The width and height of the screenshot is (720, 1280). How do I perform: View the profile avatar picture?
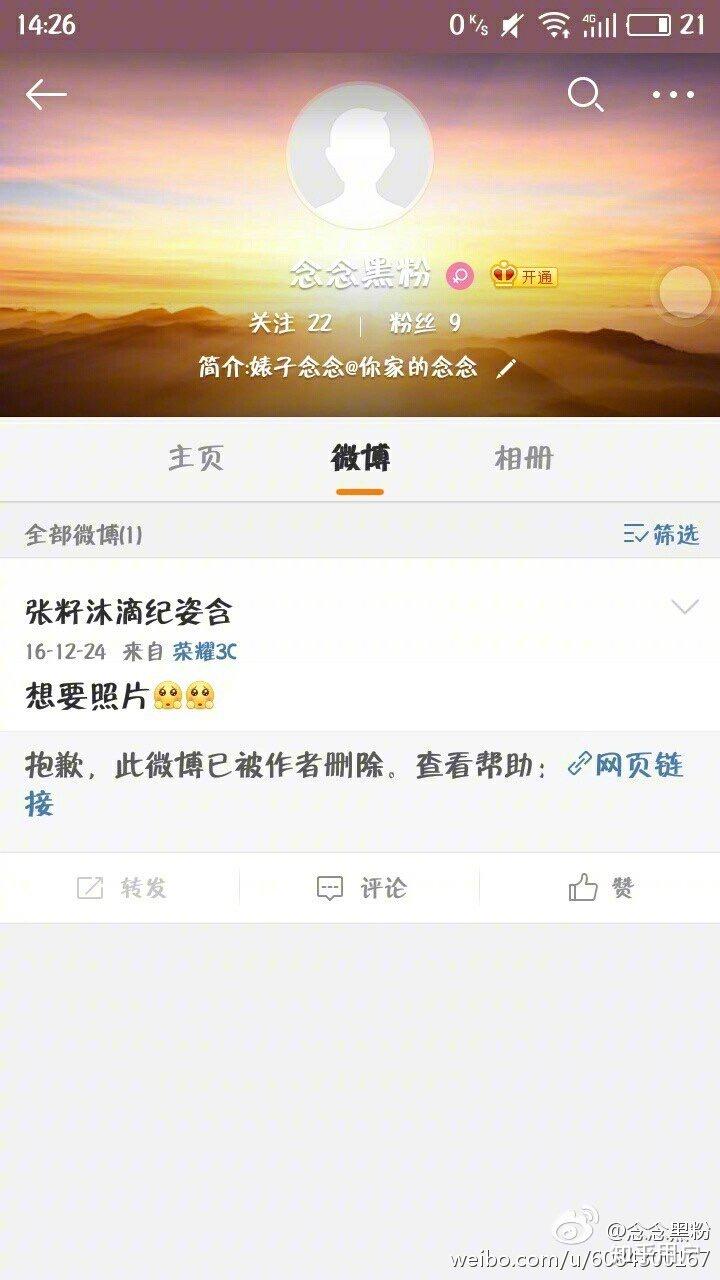(x=360, y=156)
